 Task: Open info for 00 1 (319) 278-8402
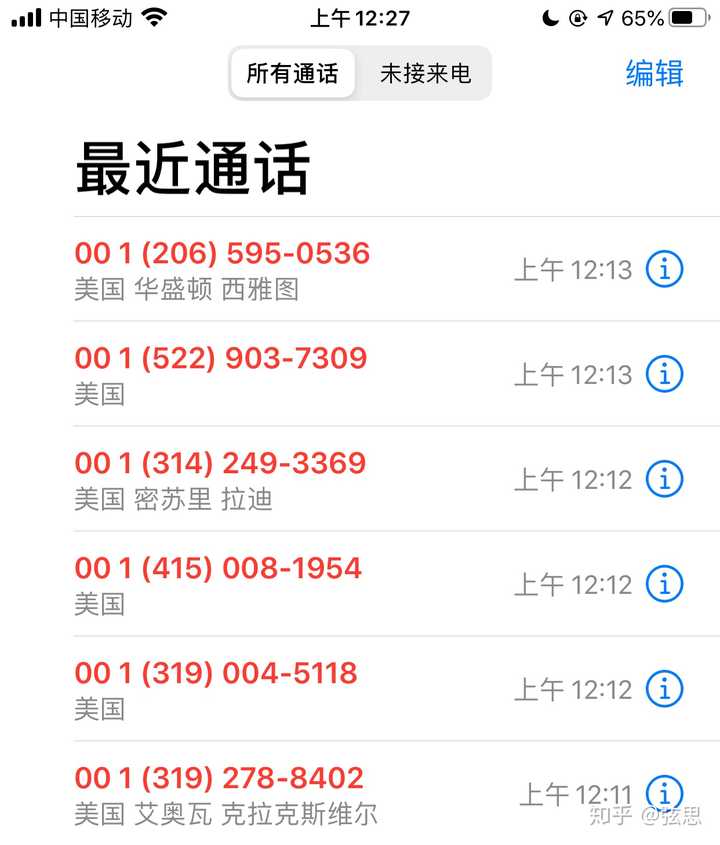tap(664, 792)
